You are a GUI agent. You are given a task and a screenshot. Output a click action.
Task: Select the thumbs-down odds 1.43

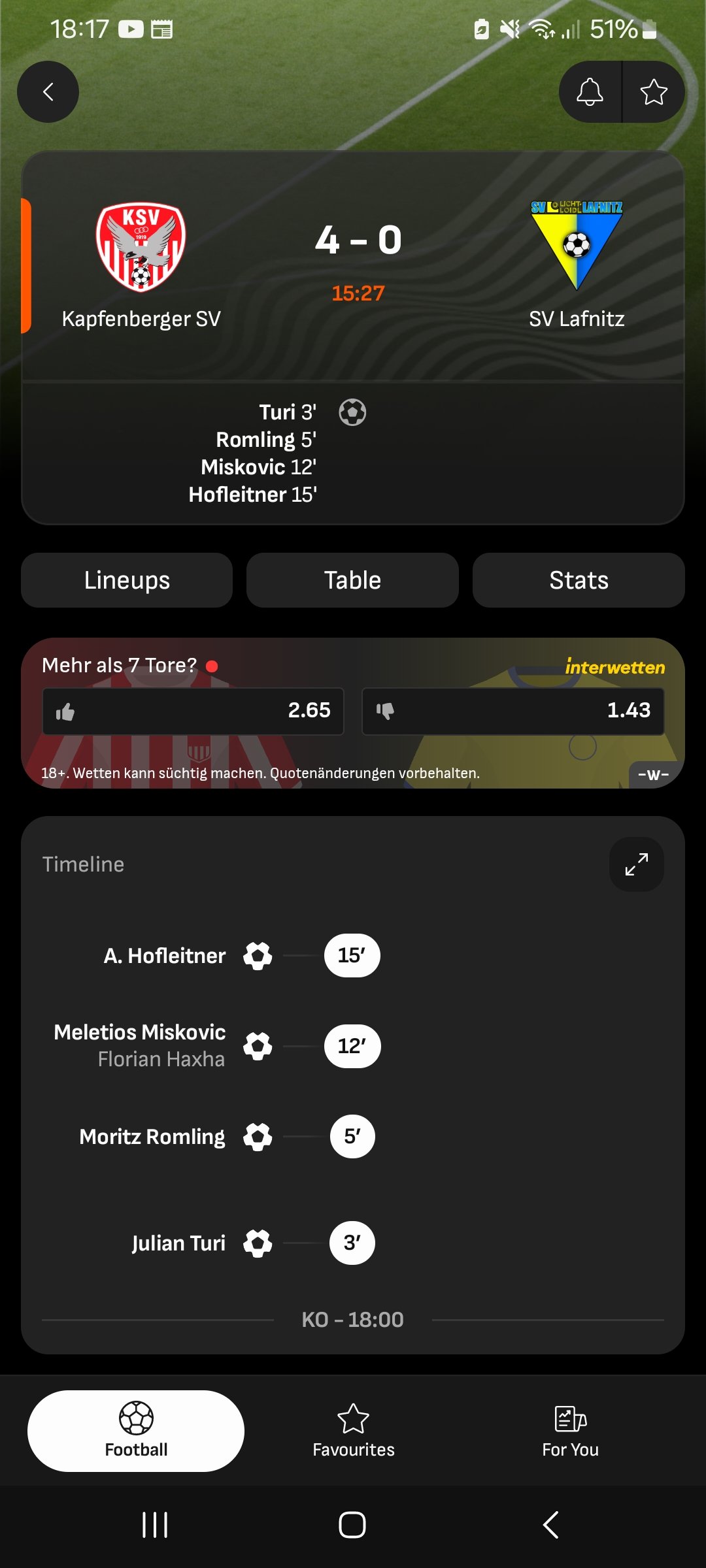[513, 711]
